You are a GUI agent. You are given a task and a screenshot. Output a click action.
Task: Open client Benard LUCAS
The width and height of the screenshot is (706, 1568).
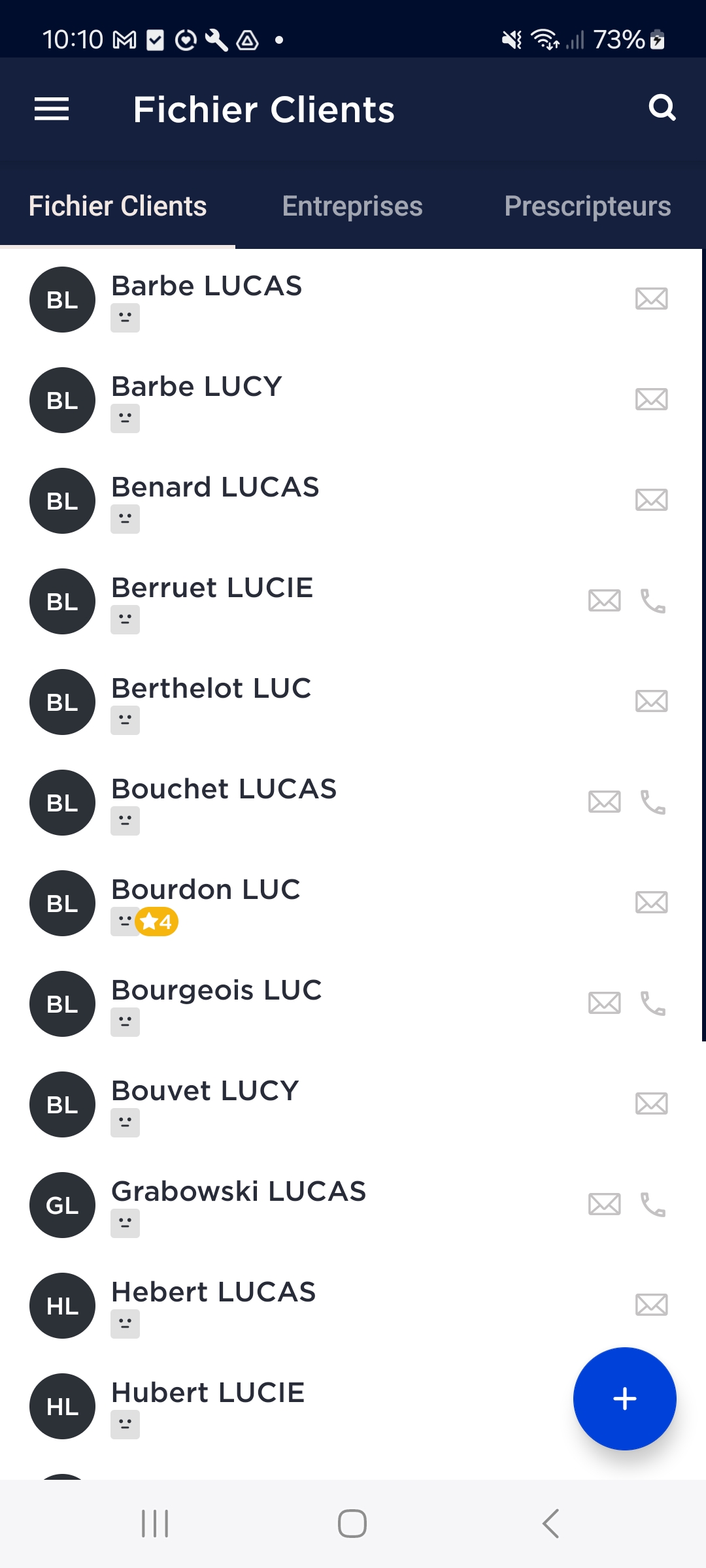point(353,500)
